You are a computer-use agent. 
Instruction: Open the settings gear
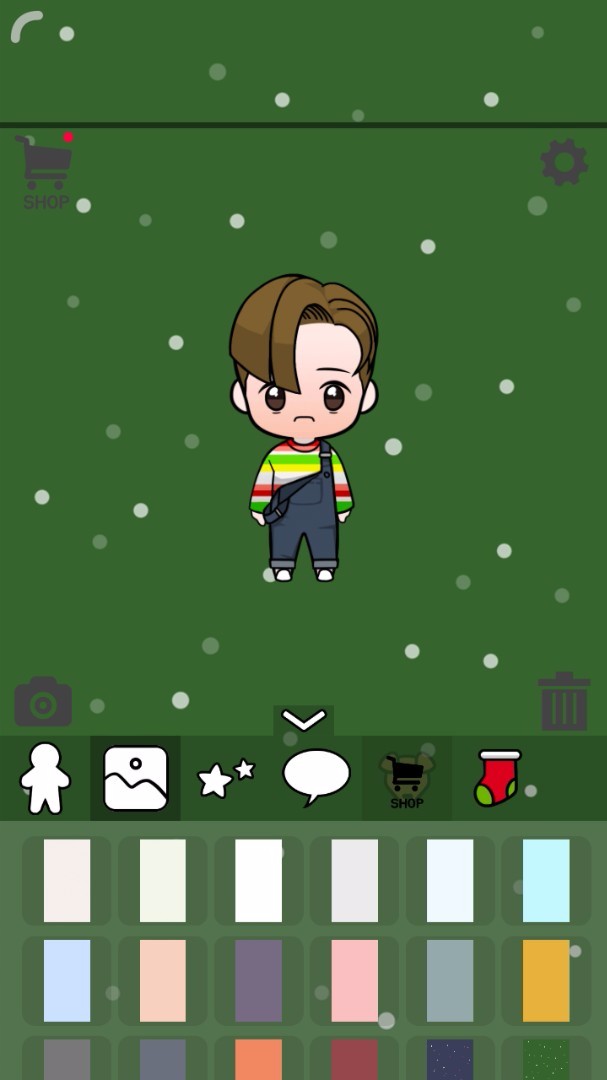click(x=564, y=162)
